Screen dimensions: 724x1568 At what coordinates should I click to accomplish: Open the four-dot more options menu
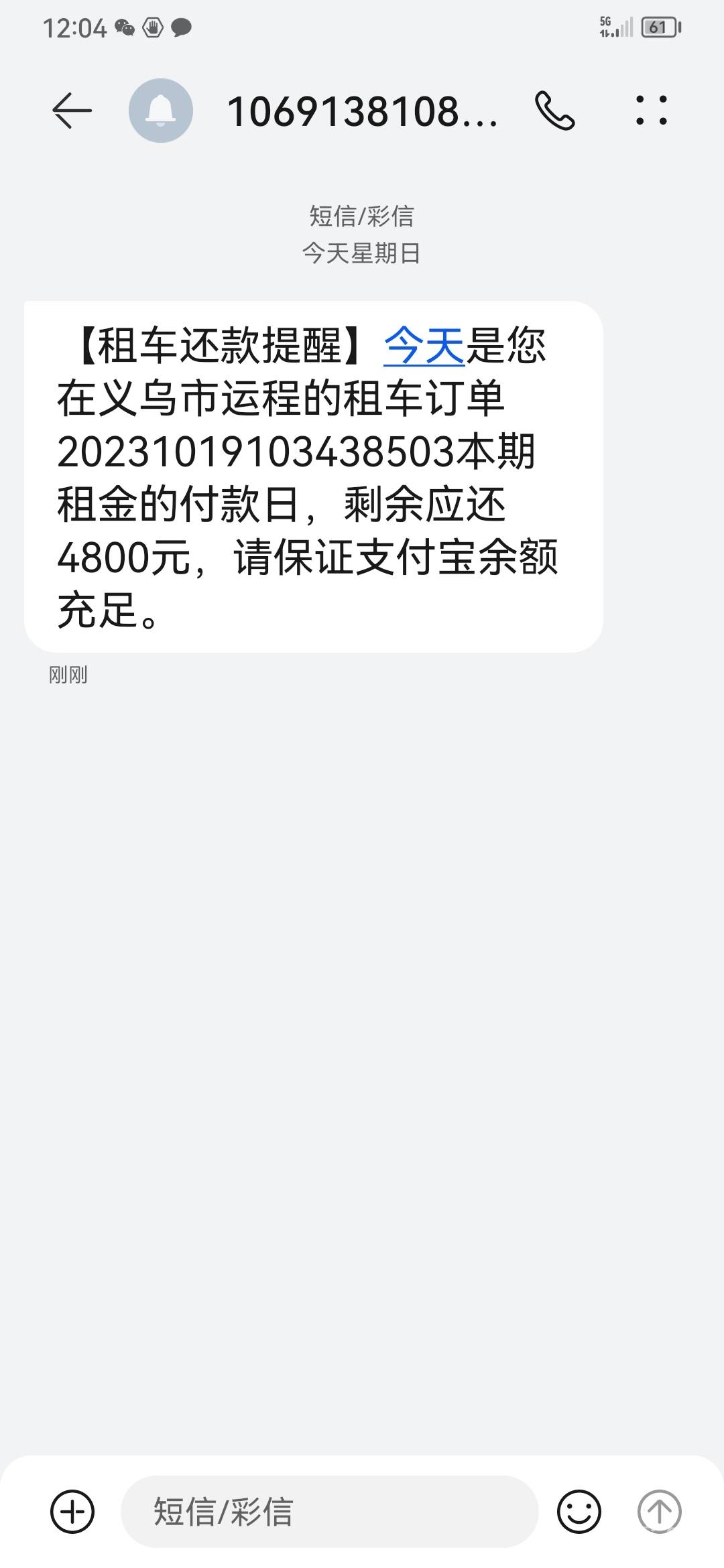(x=651, y=111)
